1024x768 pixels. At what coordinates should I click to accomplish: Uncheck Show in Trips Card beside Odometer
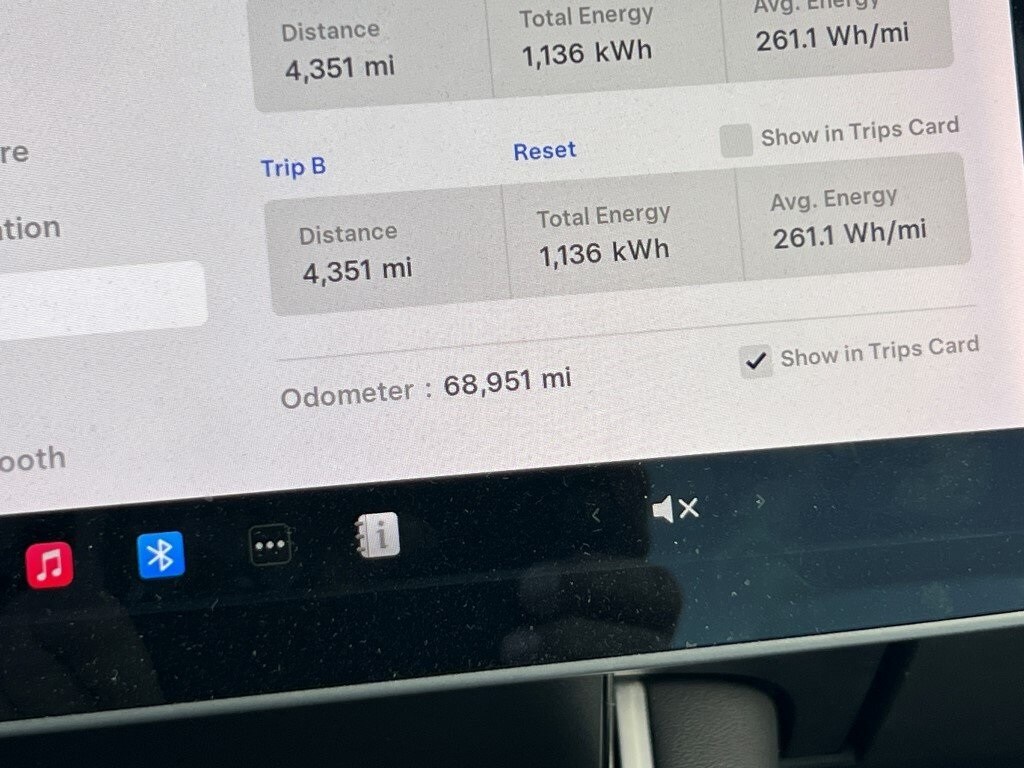click(757, 361)
